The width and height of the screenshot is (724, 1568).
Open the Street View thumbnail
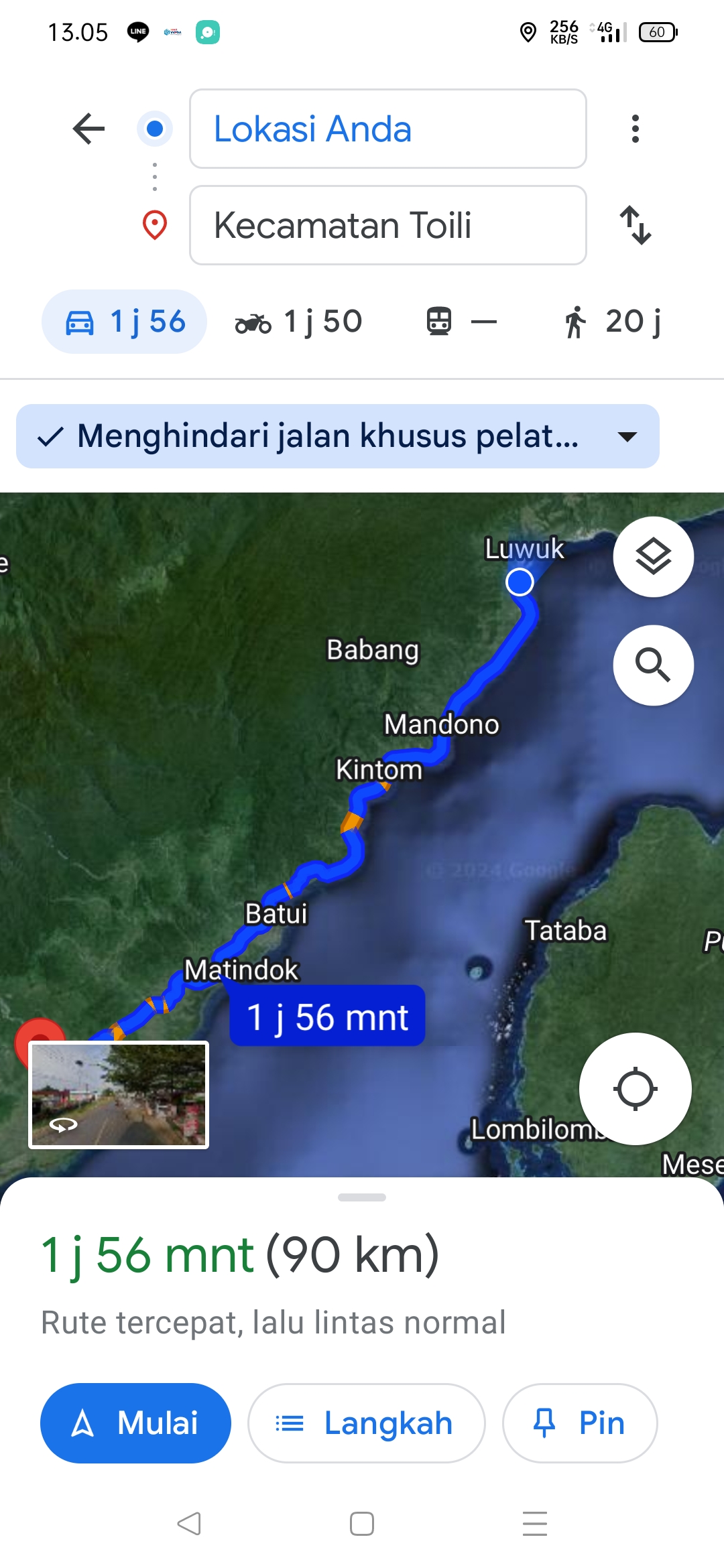click(x=119, y=1095)
